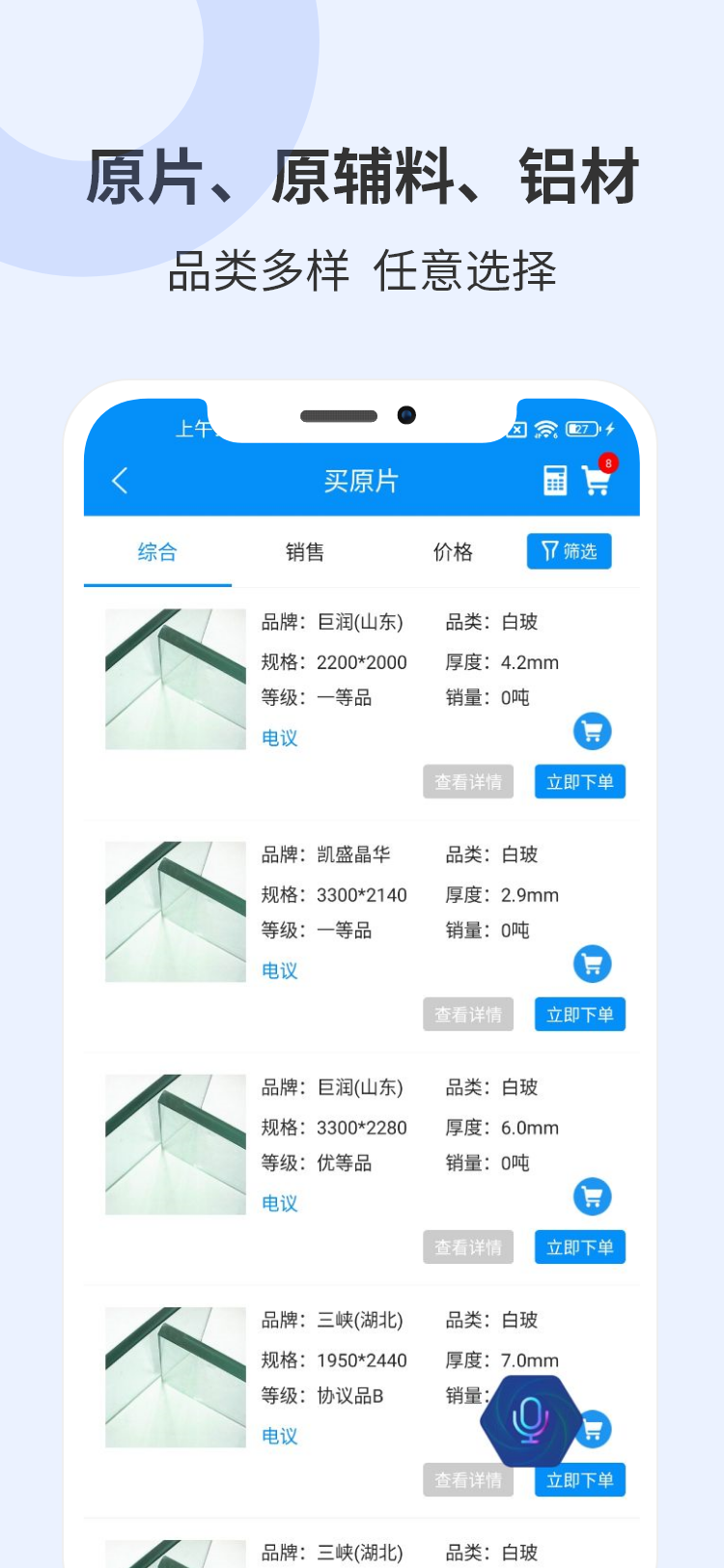Switch to the 销售 sorting tab
This screenshot has width=724, height=1568.
point(305,552)
